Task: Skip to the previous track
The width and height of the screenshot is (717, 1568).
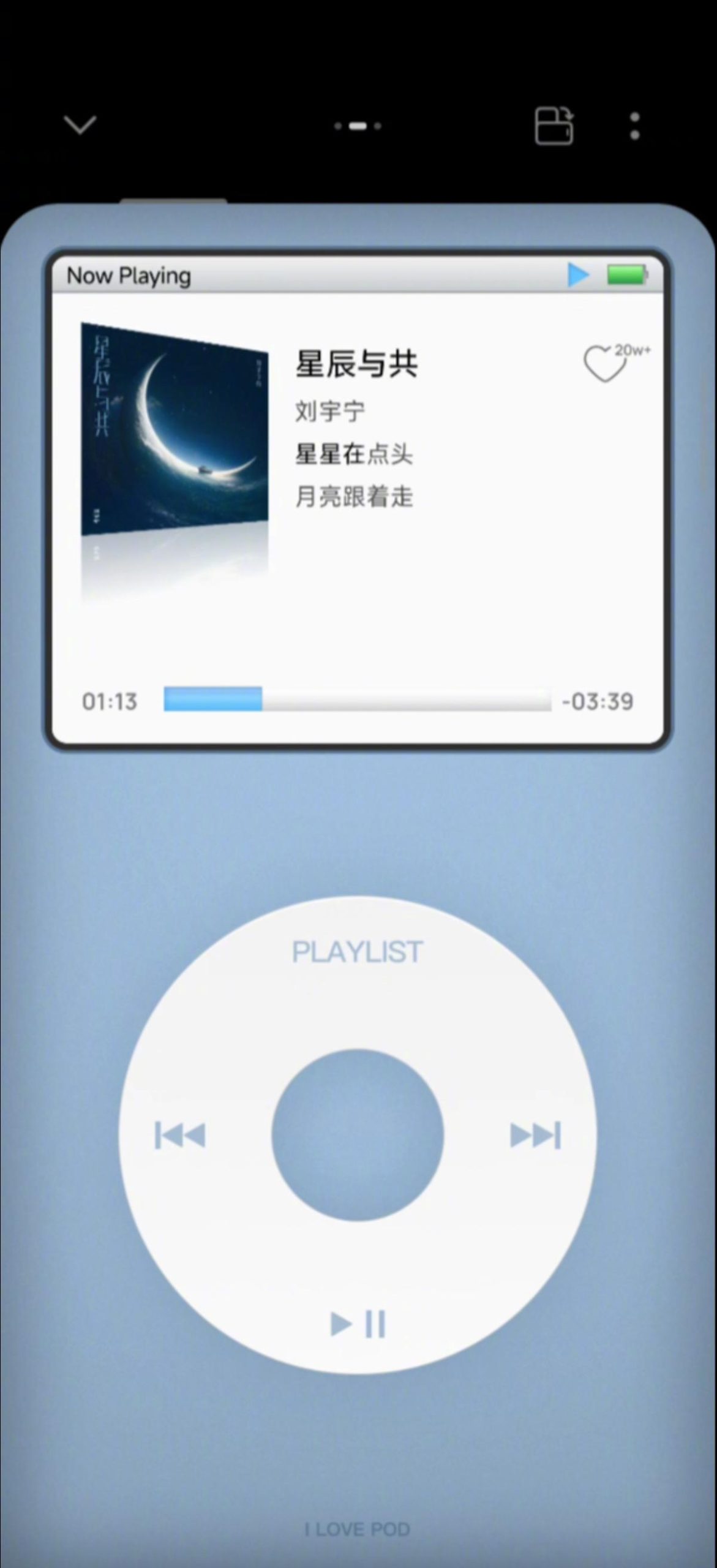Action: click(x=180, y=1135)
